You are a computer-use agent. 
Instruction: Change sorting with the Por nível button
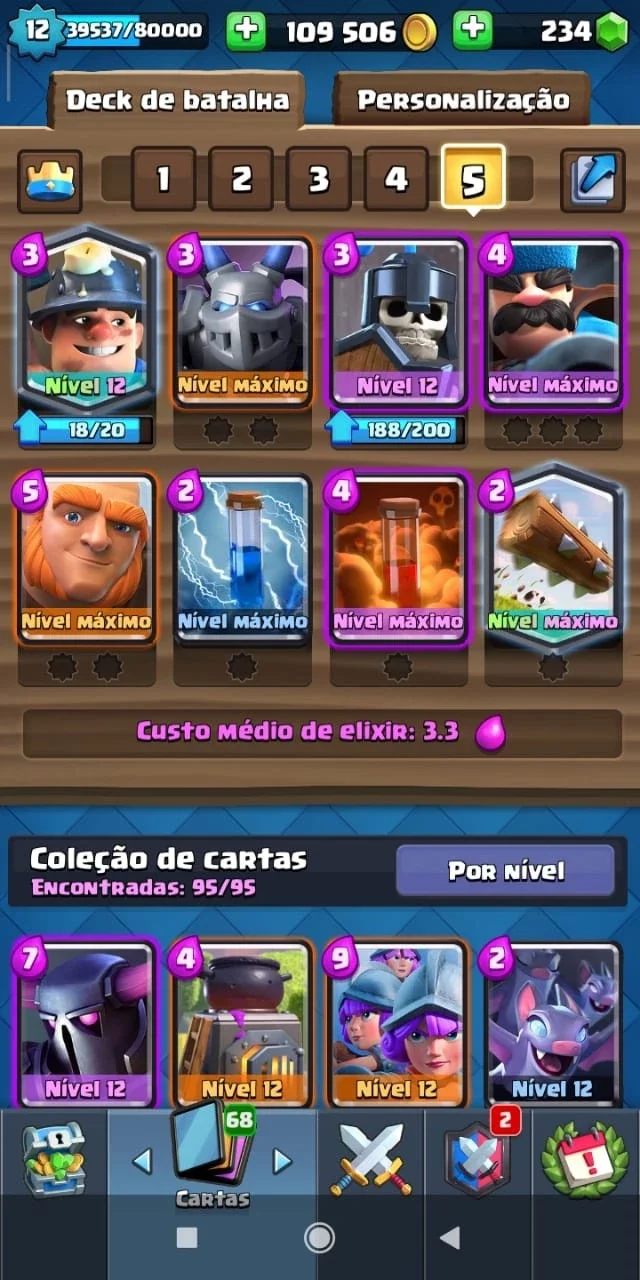505,871
